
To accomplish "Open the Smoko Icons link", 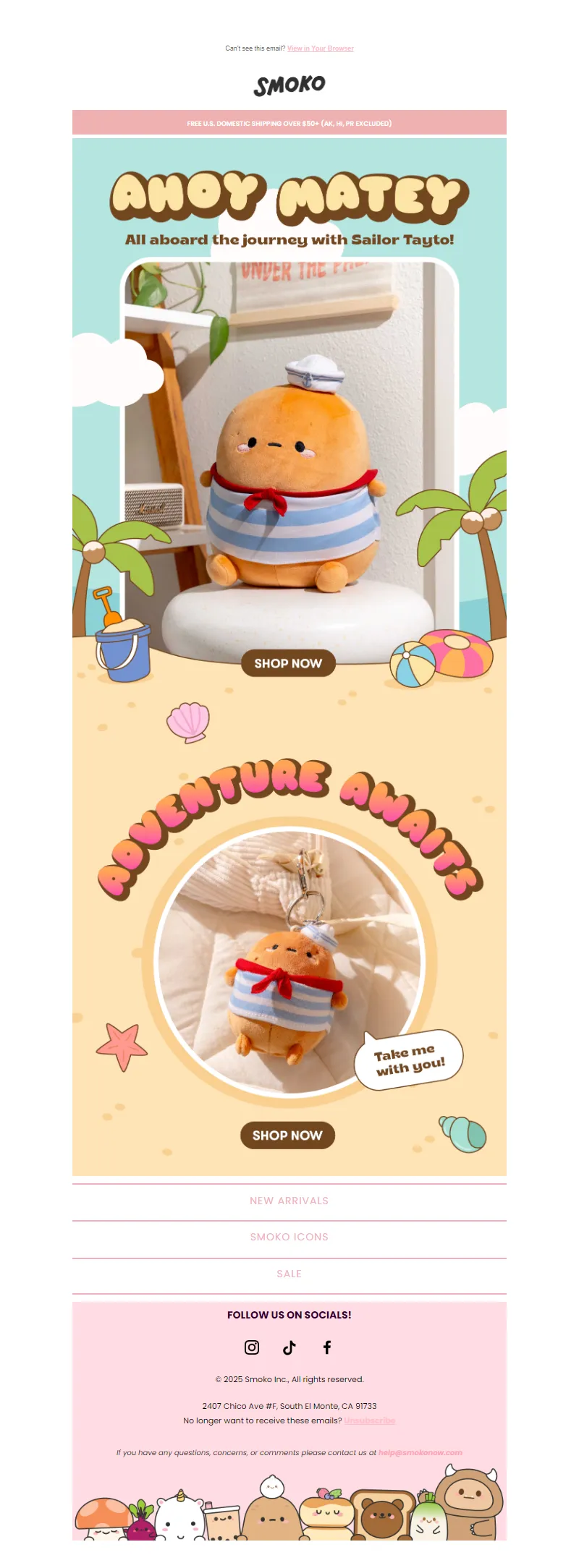I will pyautogui.click(x=289, y=1237).
